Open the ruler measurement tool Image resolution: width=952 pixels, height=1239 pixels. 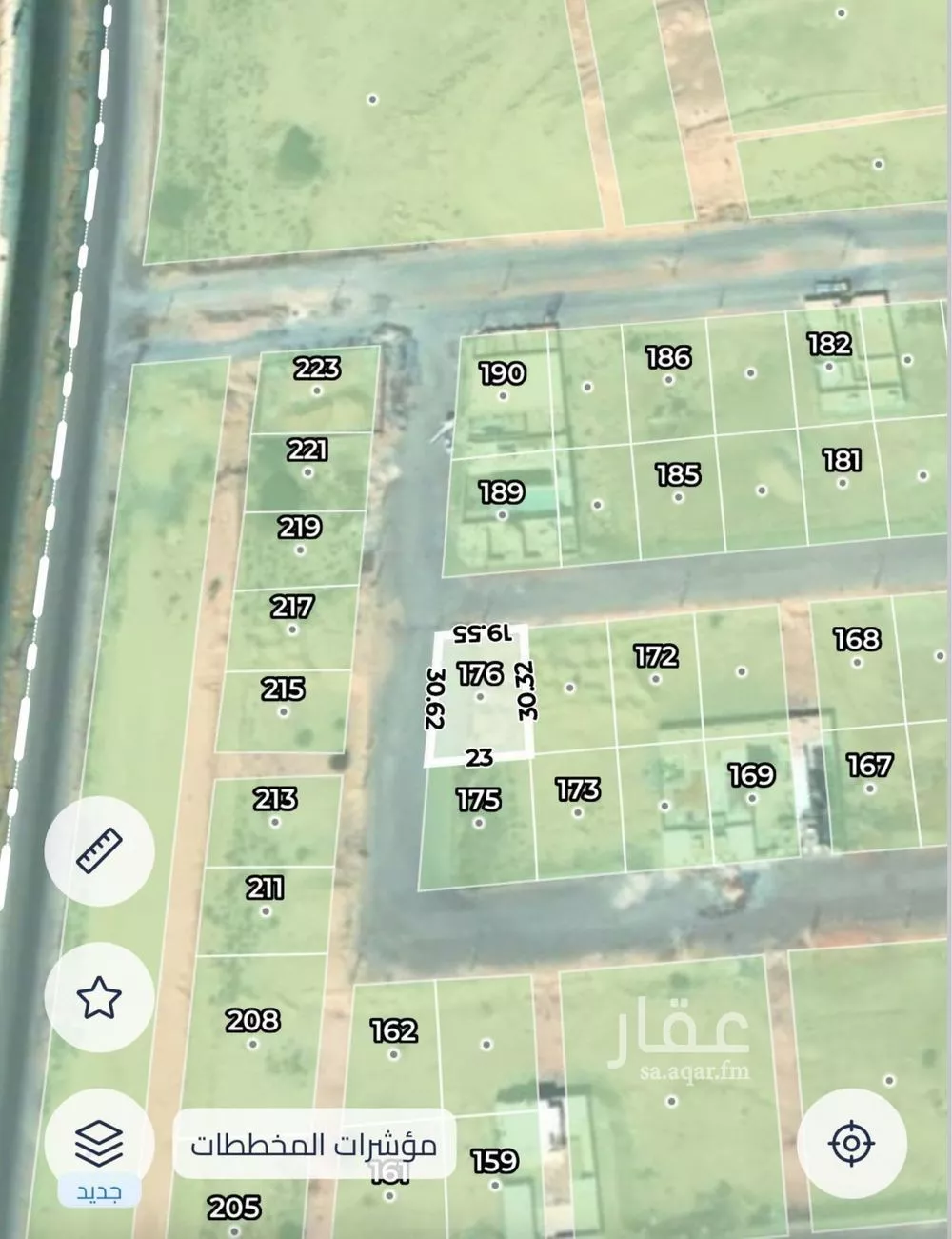99,850
